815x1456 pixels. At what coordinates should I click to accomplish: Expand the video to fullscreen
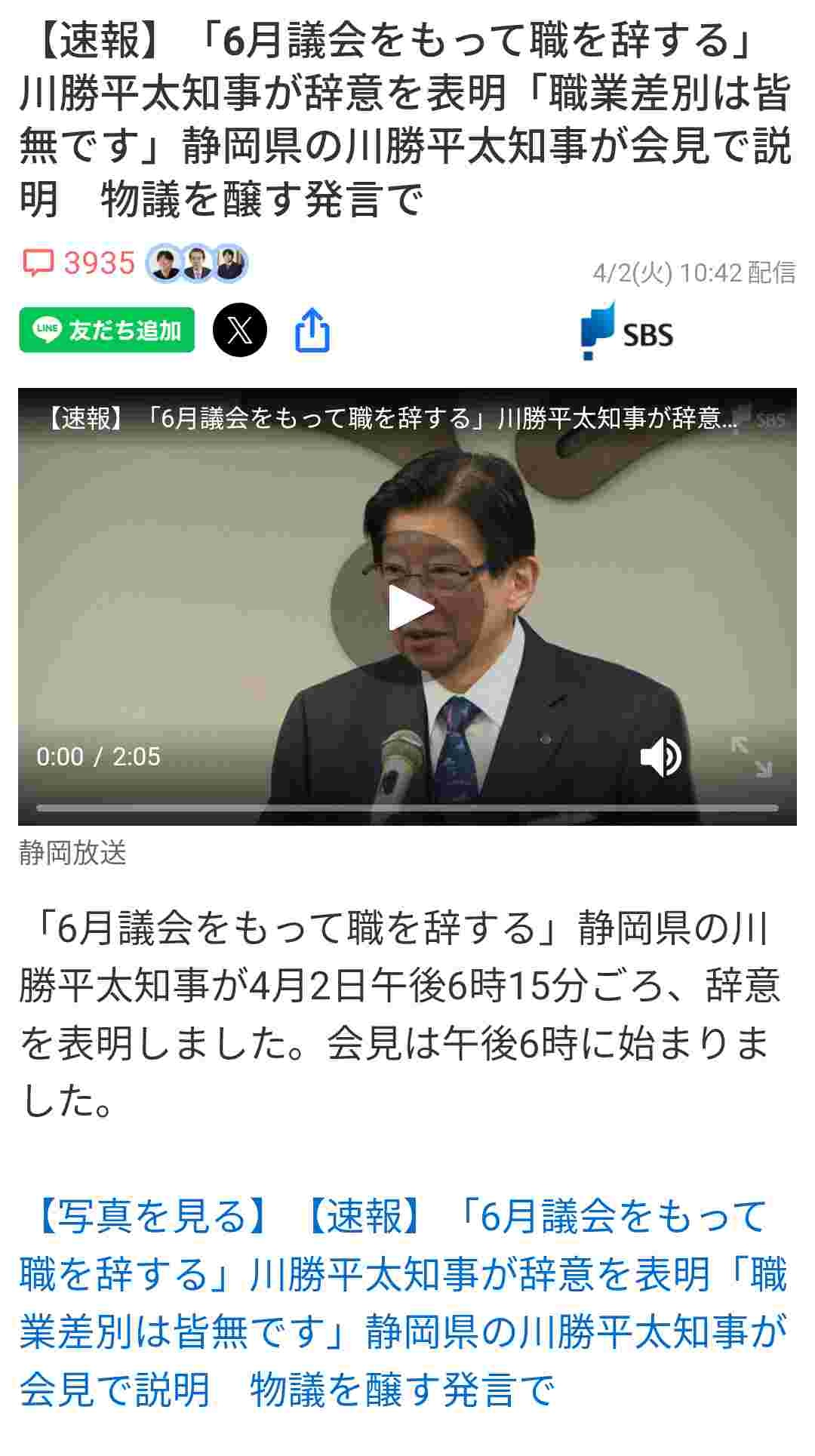pyautogui.click(x=752, y=756)
